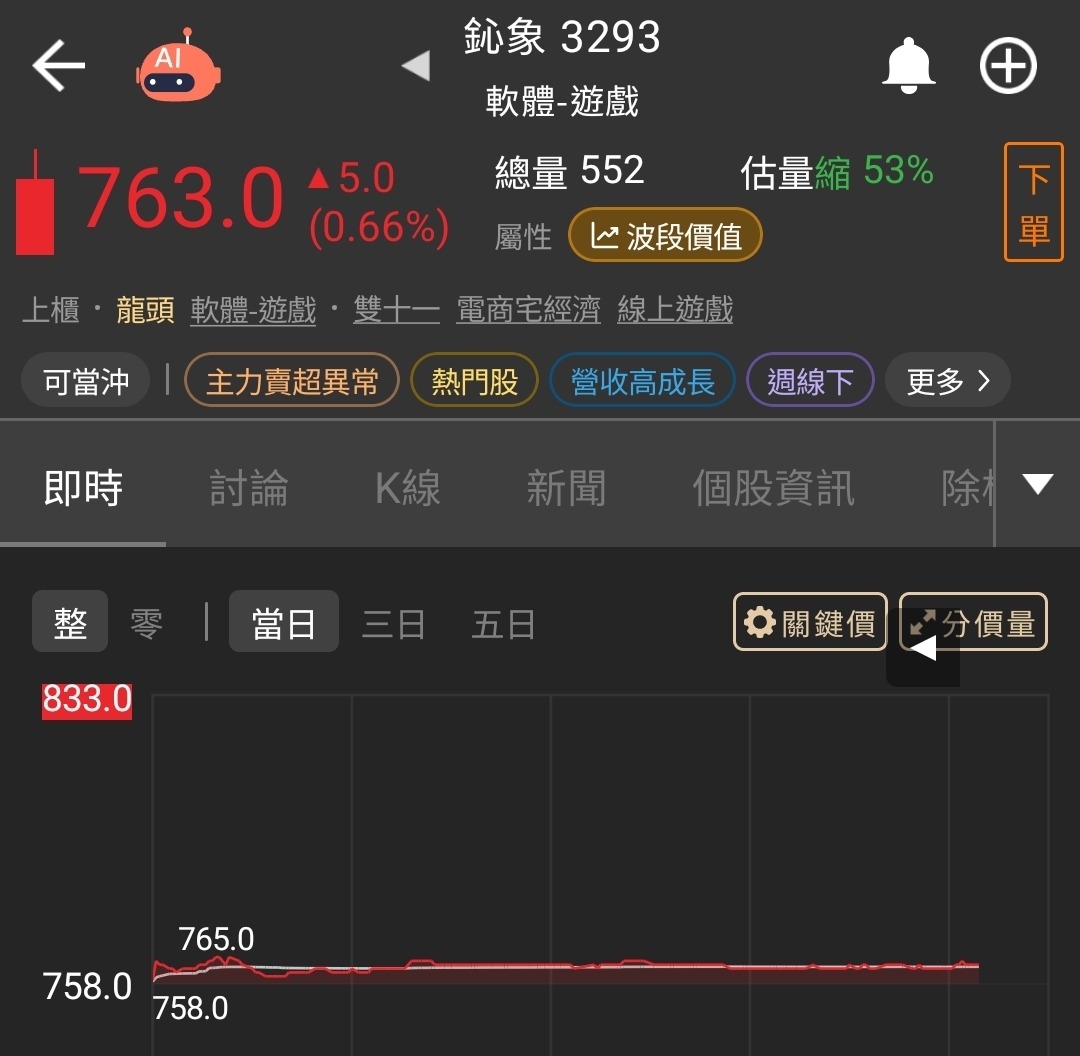Switch to the K線 tab
1080x1056 pixels.
(x=407, y=489)
